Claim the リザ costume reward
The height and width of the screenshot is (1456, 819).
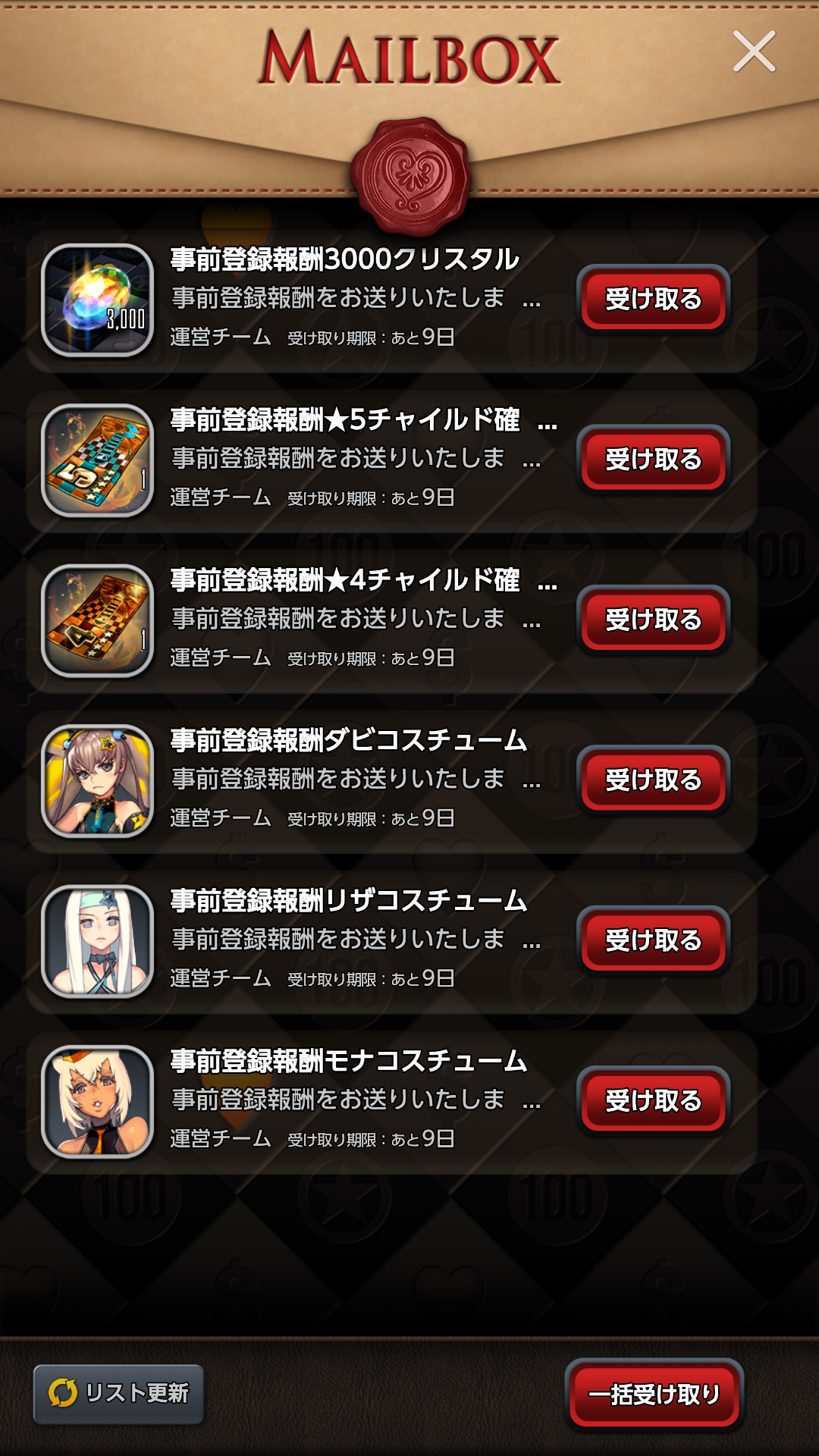pos(653,940)
